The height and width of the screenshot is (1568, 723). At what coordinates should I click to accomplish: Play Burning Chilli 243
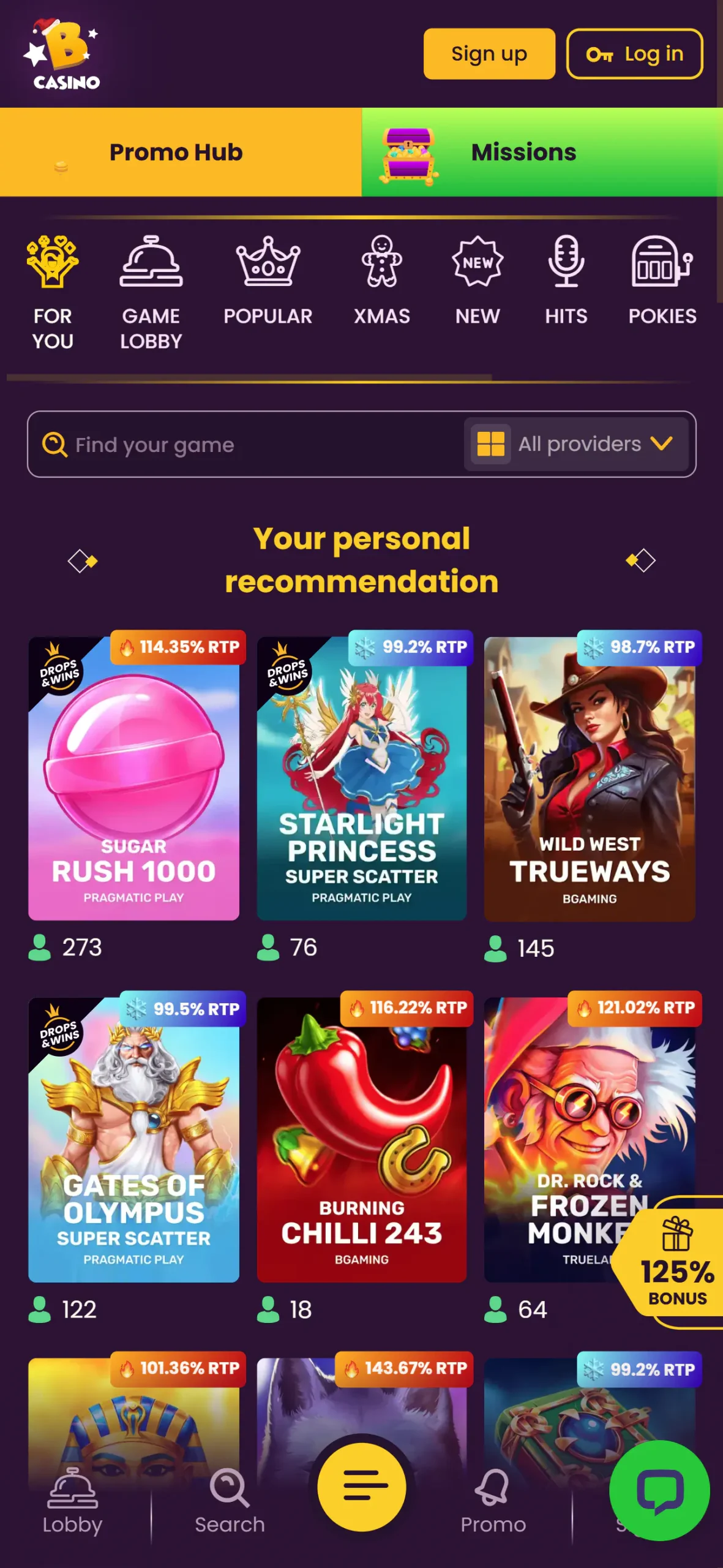[x=361, y=1139]
